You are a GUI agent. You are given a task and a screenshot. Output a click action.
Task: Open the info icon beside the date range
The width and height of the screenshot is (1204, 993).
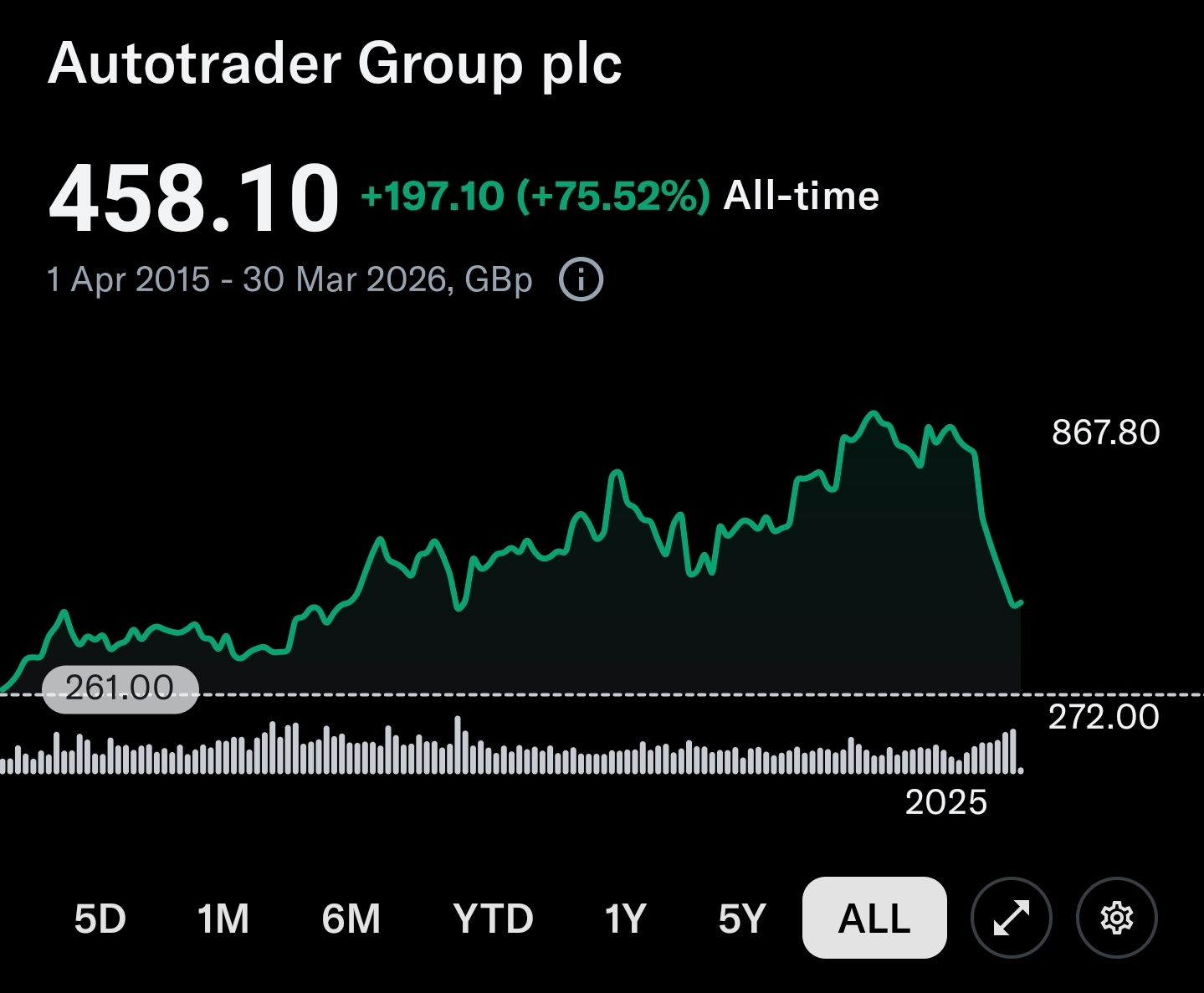581,279
